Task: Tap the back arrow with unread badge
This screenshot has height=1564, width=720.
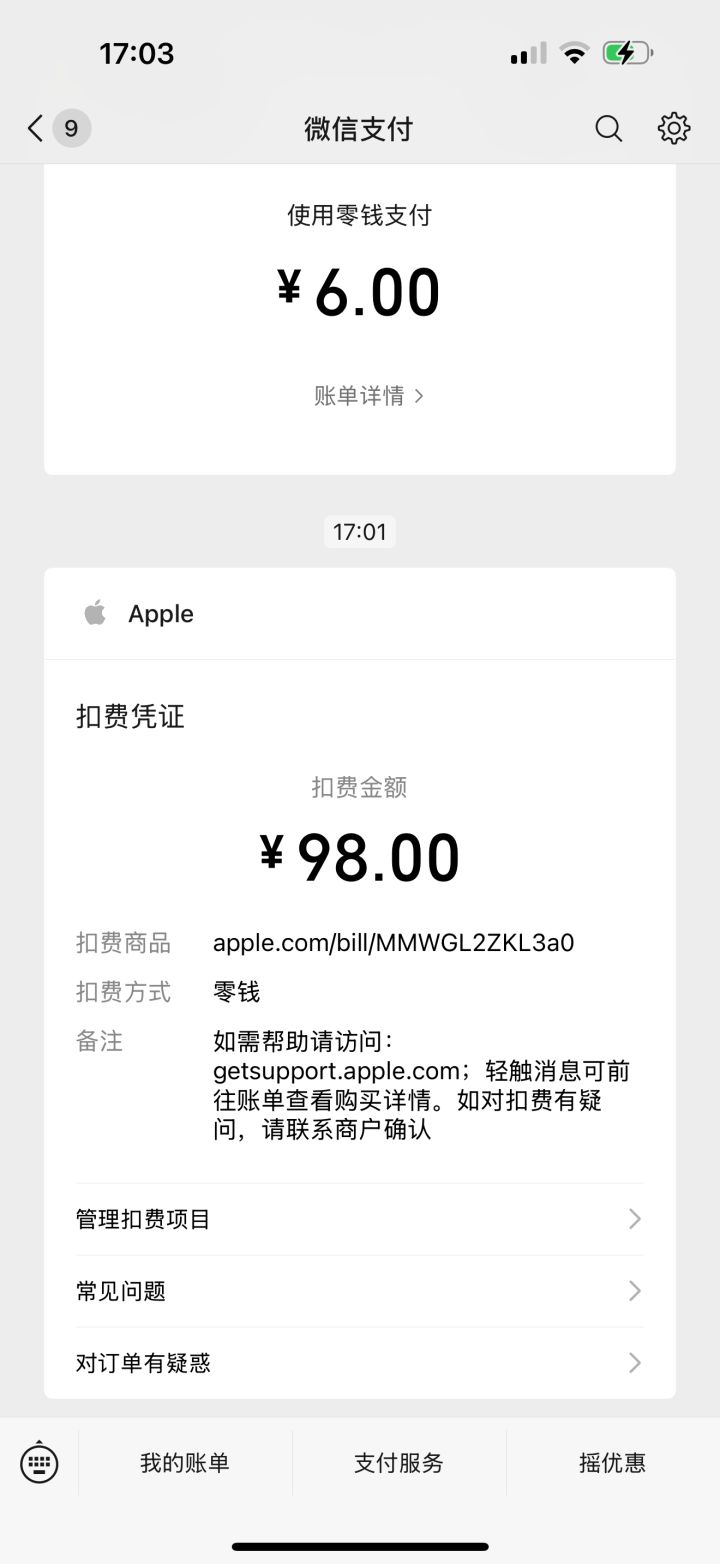Action: [x=50, y=128]
